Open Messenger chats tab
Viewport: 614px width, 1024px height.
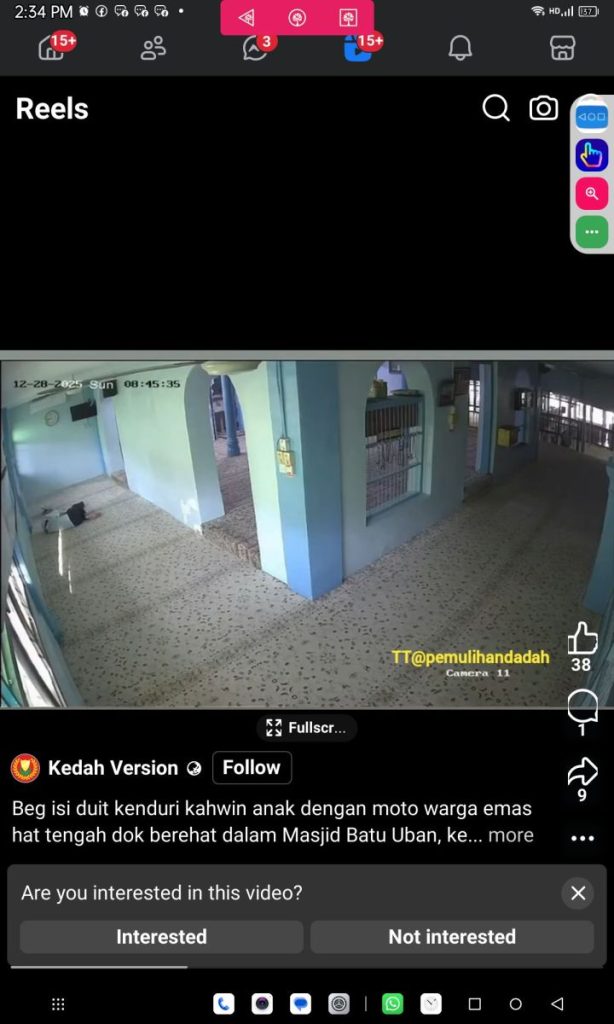tap(256, 48)
